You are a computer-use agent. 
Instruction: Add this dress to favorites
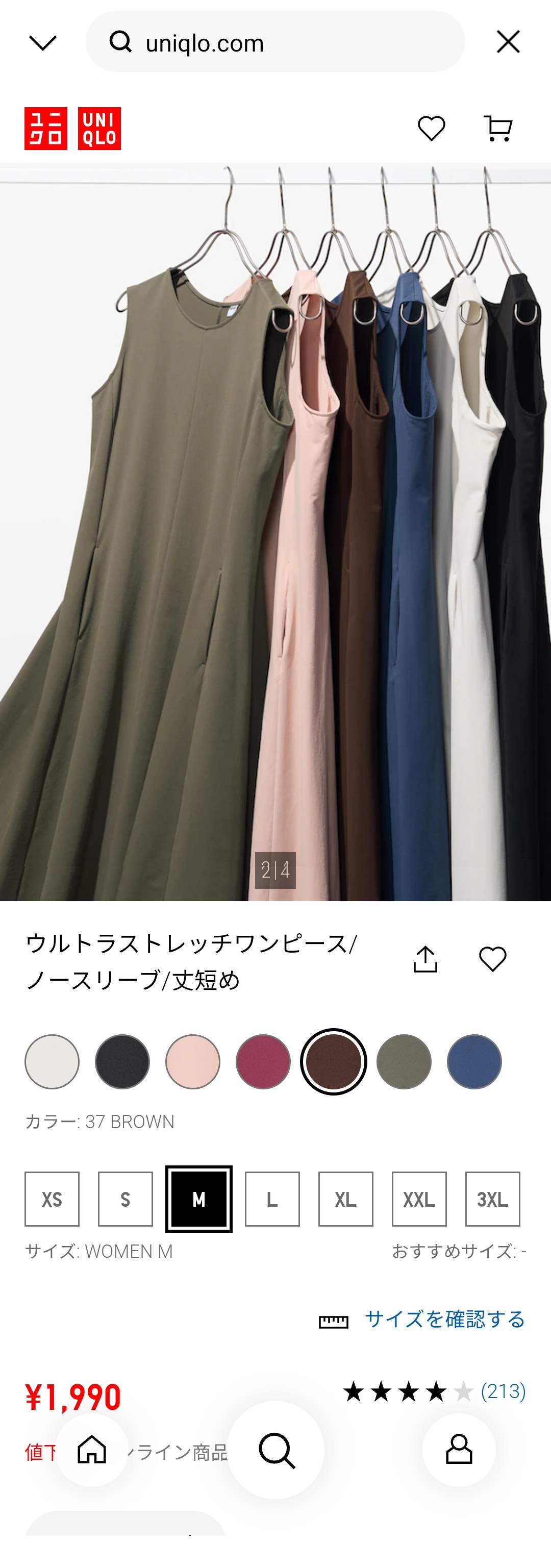(492, 959)
